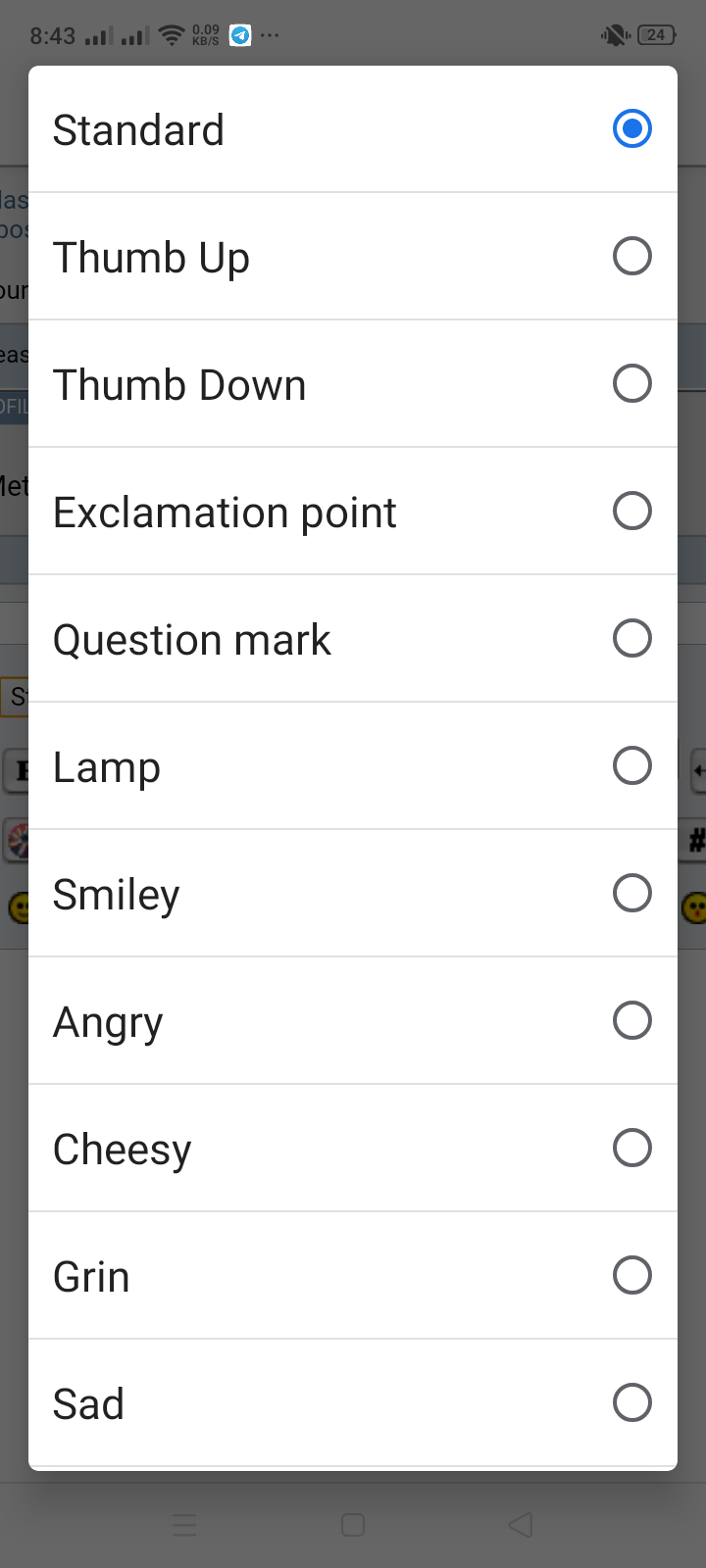Select the Standard option

point(353,129)
